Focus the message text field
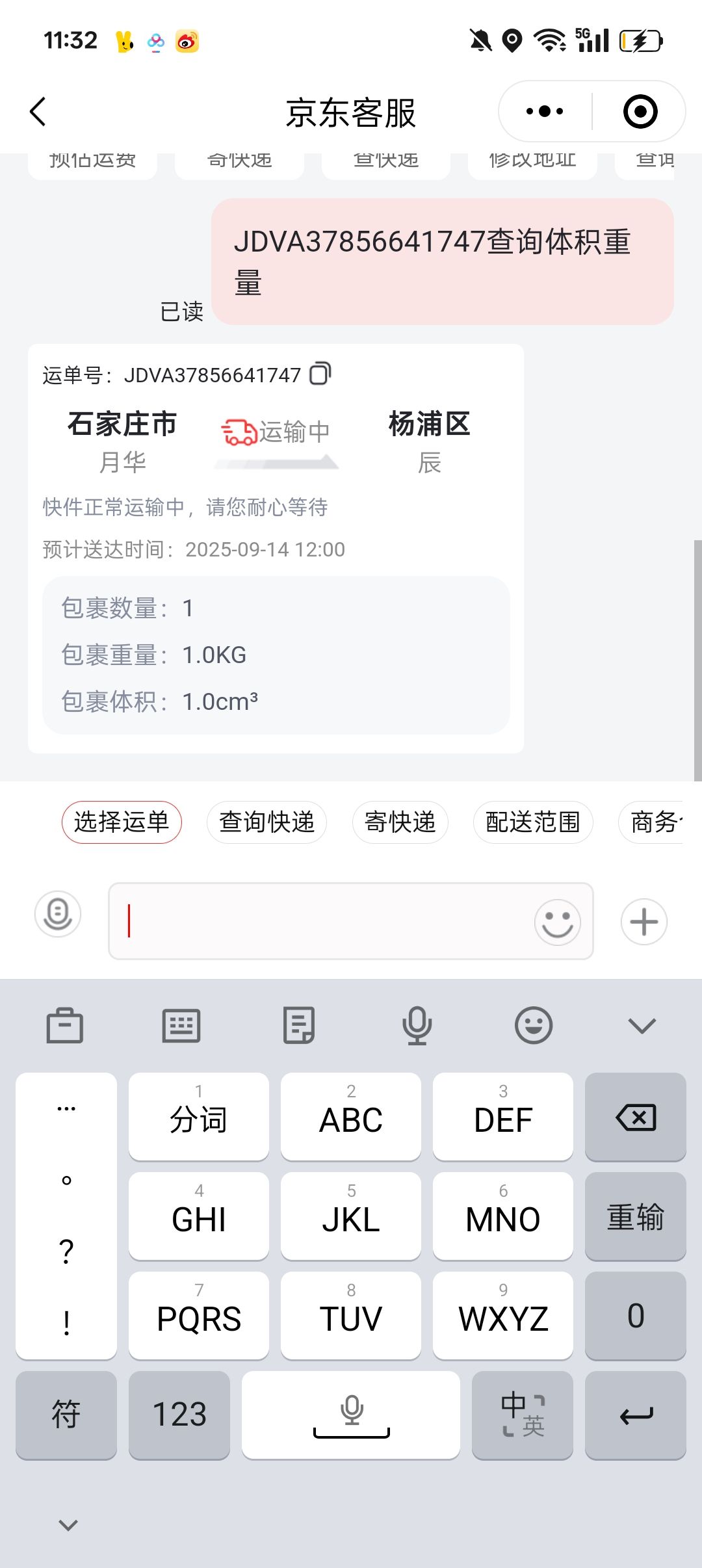702x1568 pixels. click(322, 921)
